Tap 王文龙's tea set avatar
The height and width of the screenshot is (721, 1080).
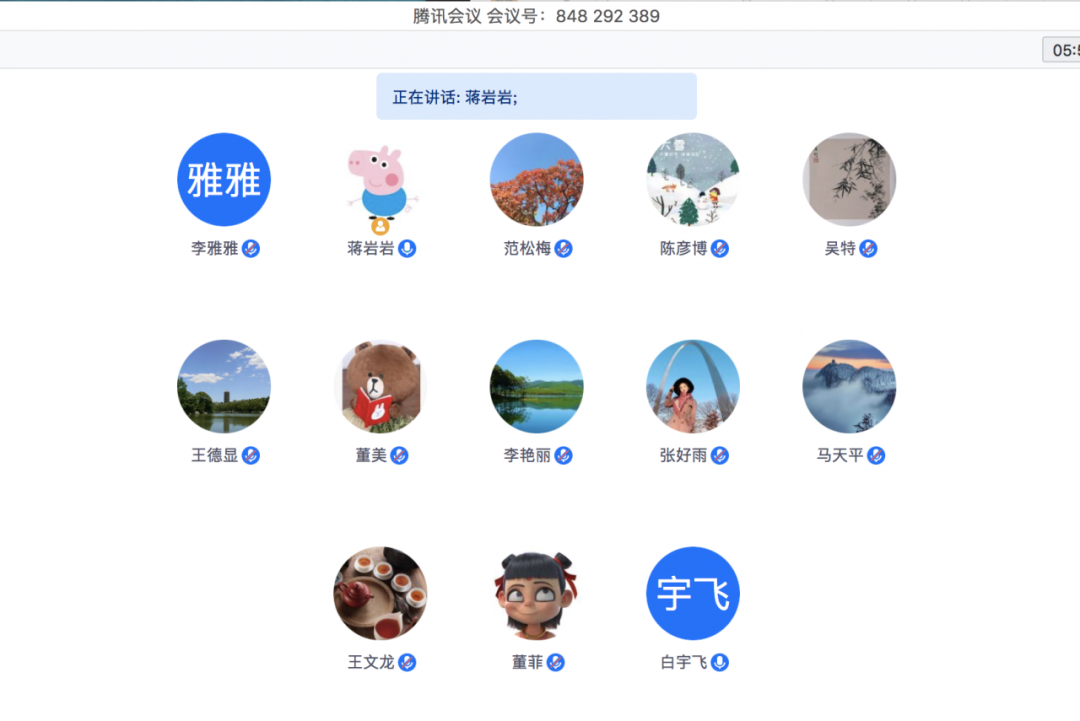pos(381,593)
